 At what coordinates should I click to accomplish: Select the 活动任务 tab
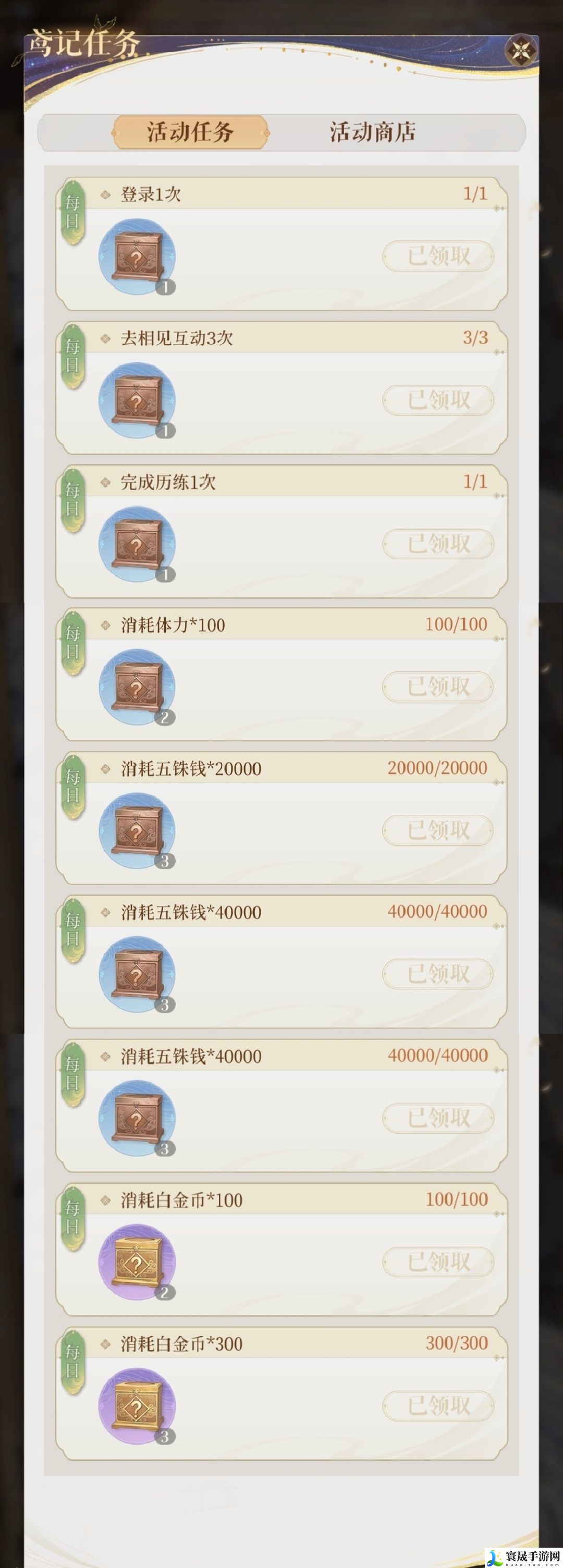[190, 131]
